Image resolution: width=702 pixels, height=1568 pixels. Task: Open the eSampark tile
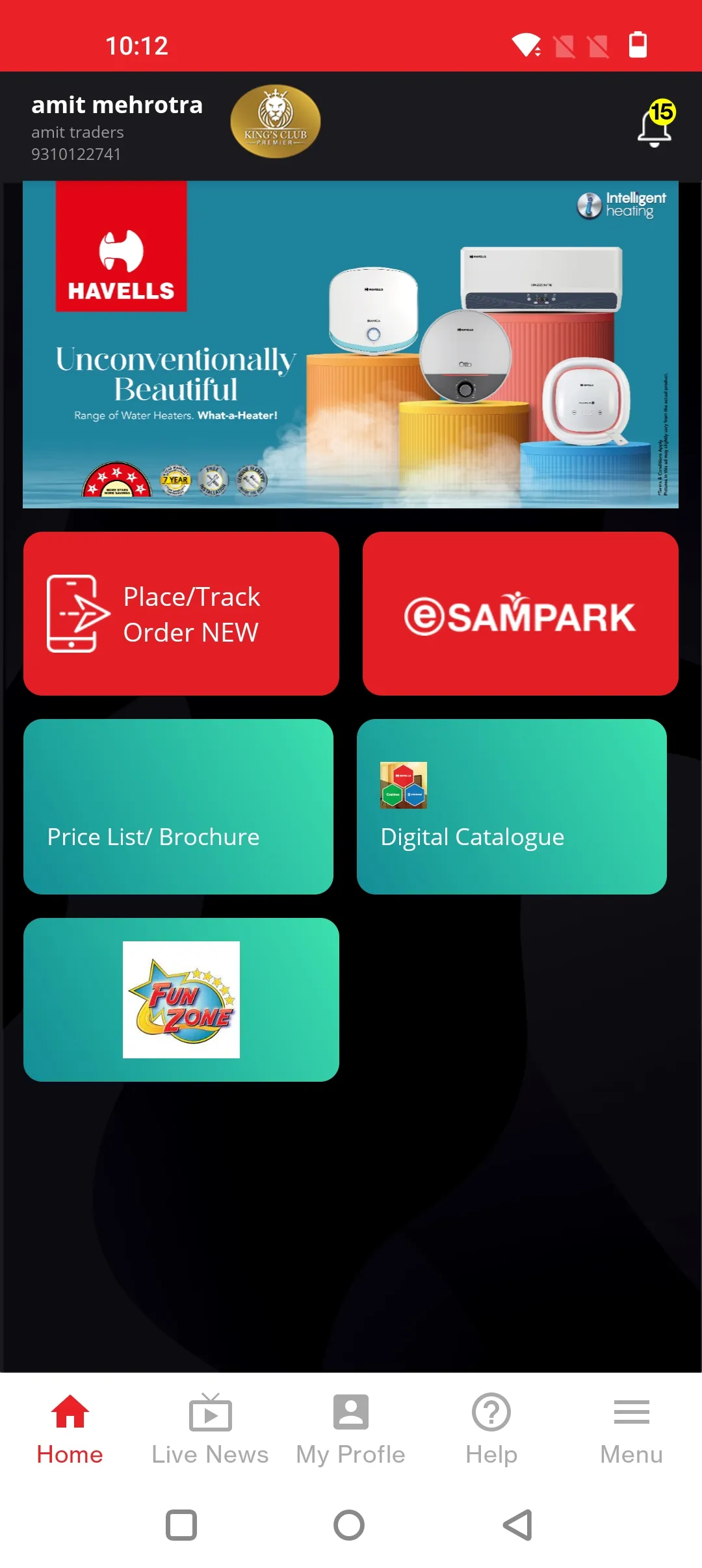pos(520,614)
